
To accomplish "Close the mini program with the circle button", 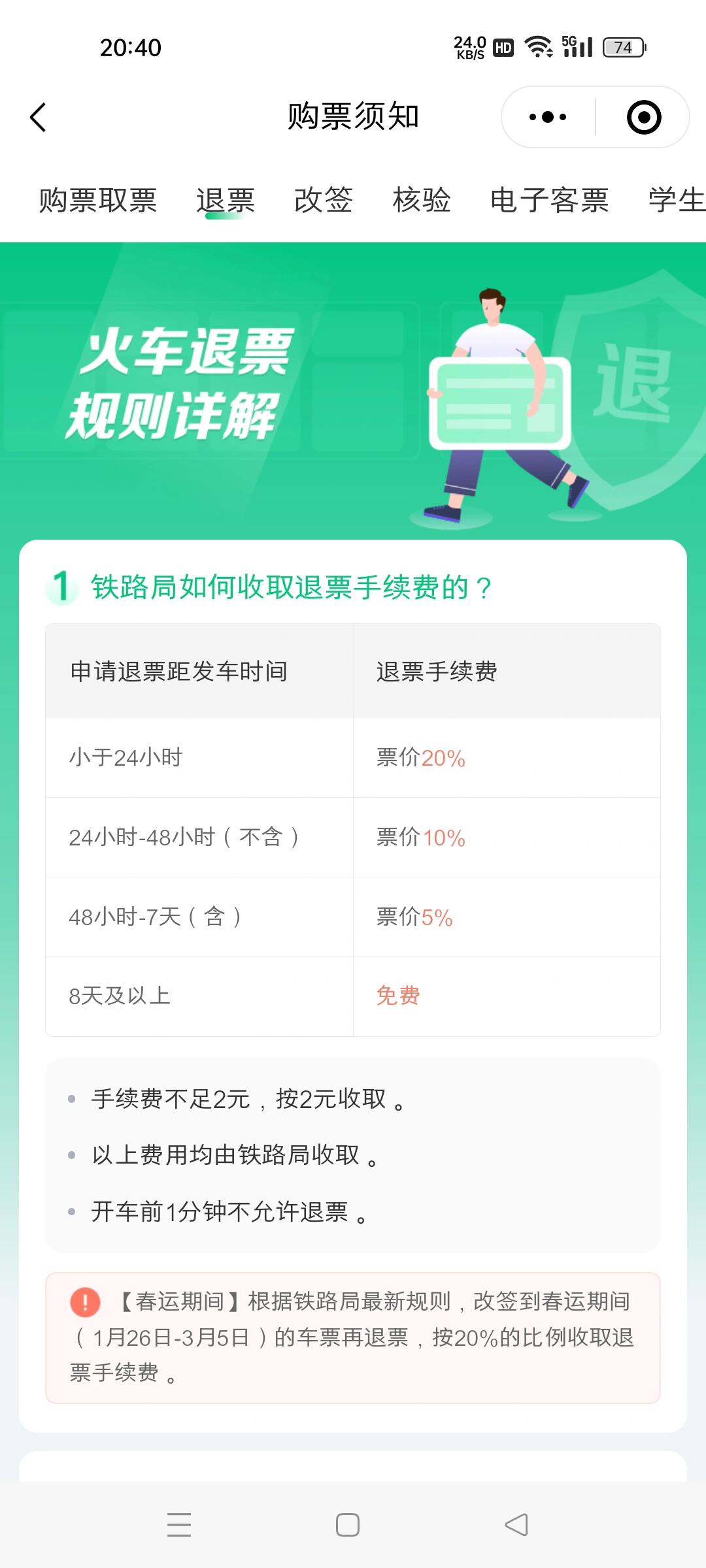I will coord(644,118).
